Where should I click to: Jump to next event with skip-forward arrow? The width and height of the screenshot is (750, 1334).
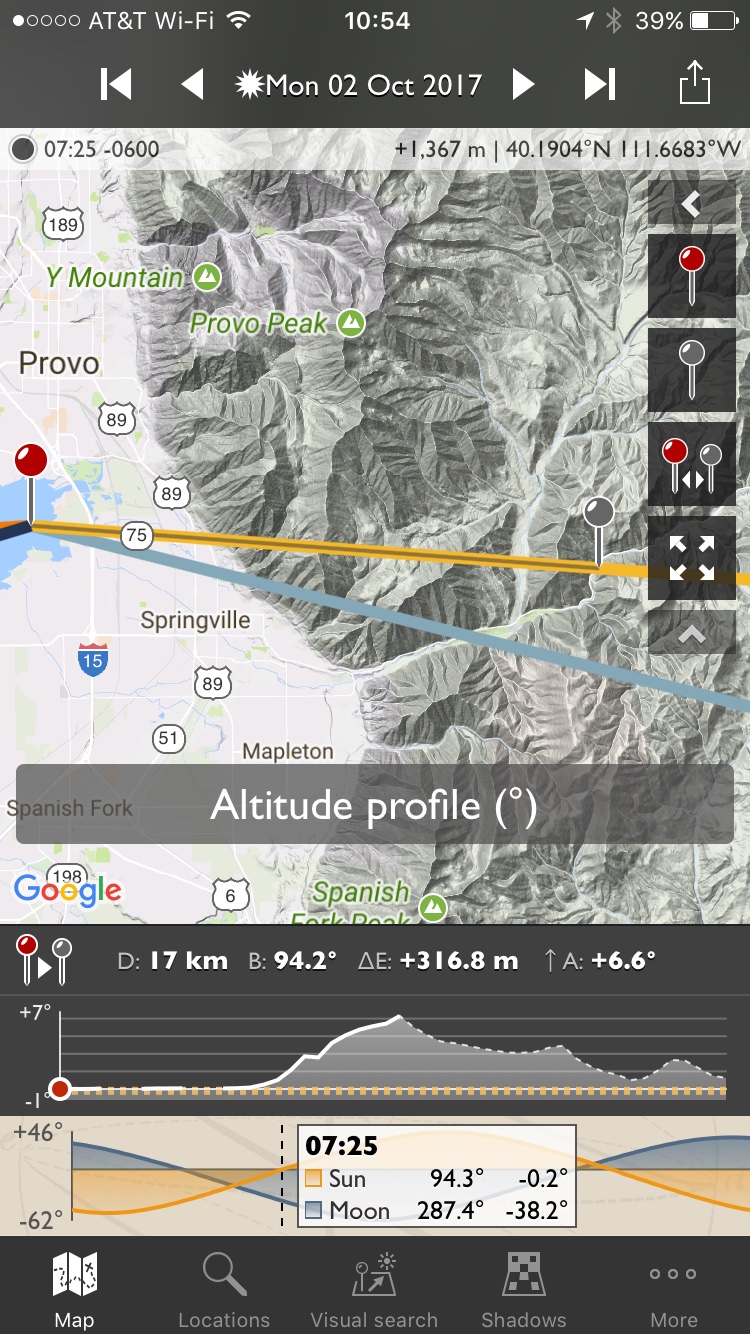pyautogui.click(x=600, y=84)
